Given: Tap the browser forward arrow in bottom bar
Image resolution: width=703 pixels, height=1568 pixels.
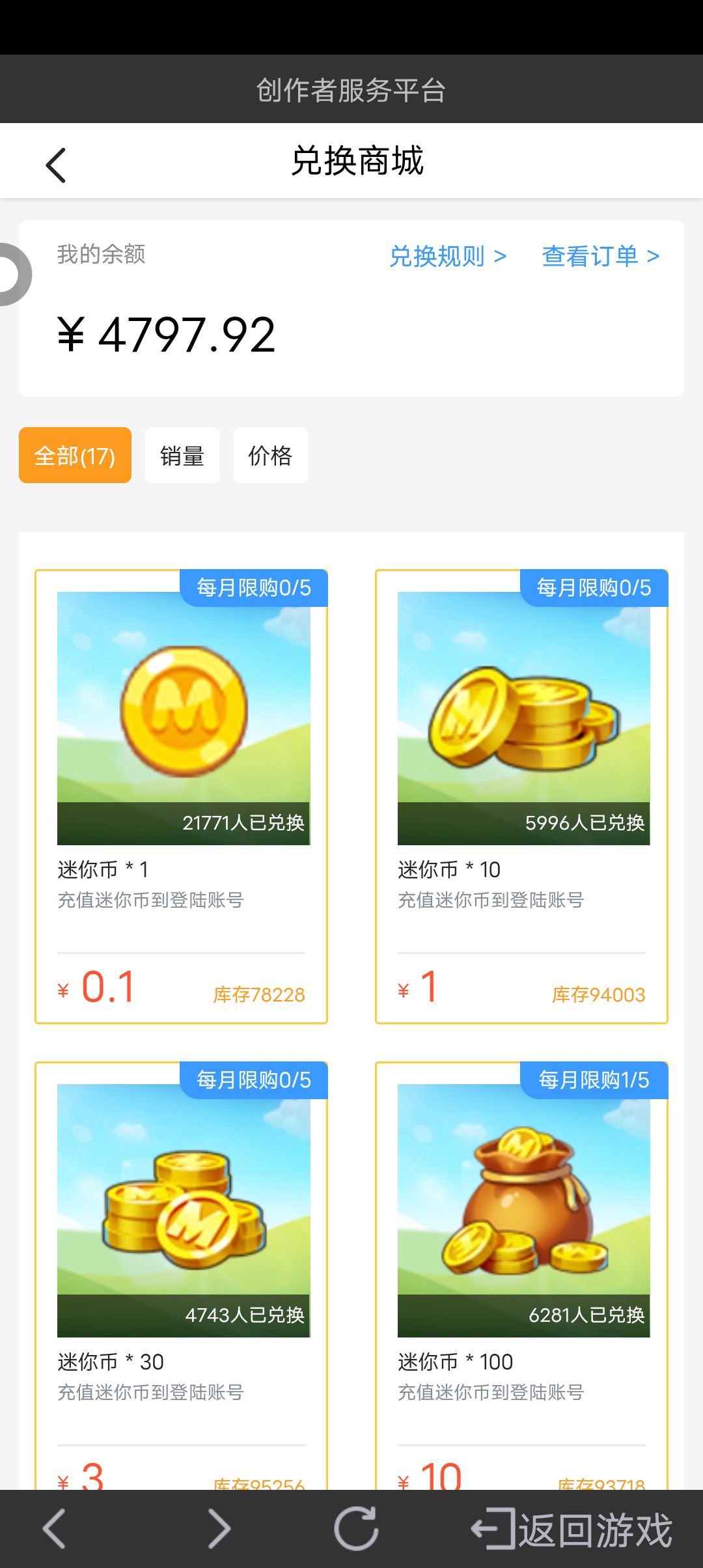Looking at the screenshot, I should [x=219, y=1528].
